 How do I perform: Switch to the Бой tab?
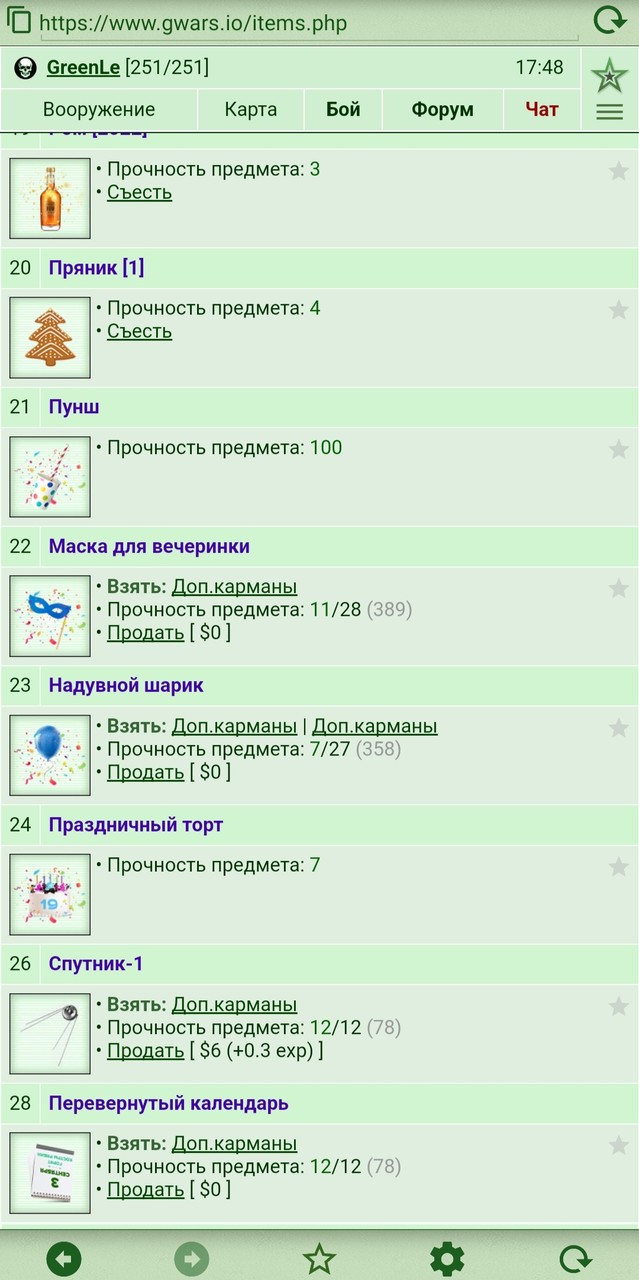coord(343,110)
